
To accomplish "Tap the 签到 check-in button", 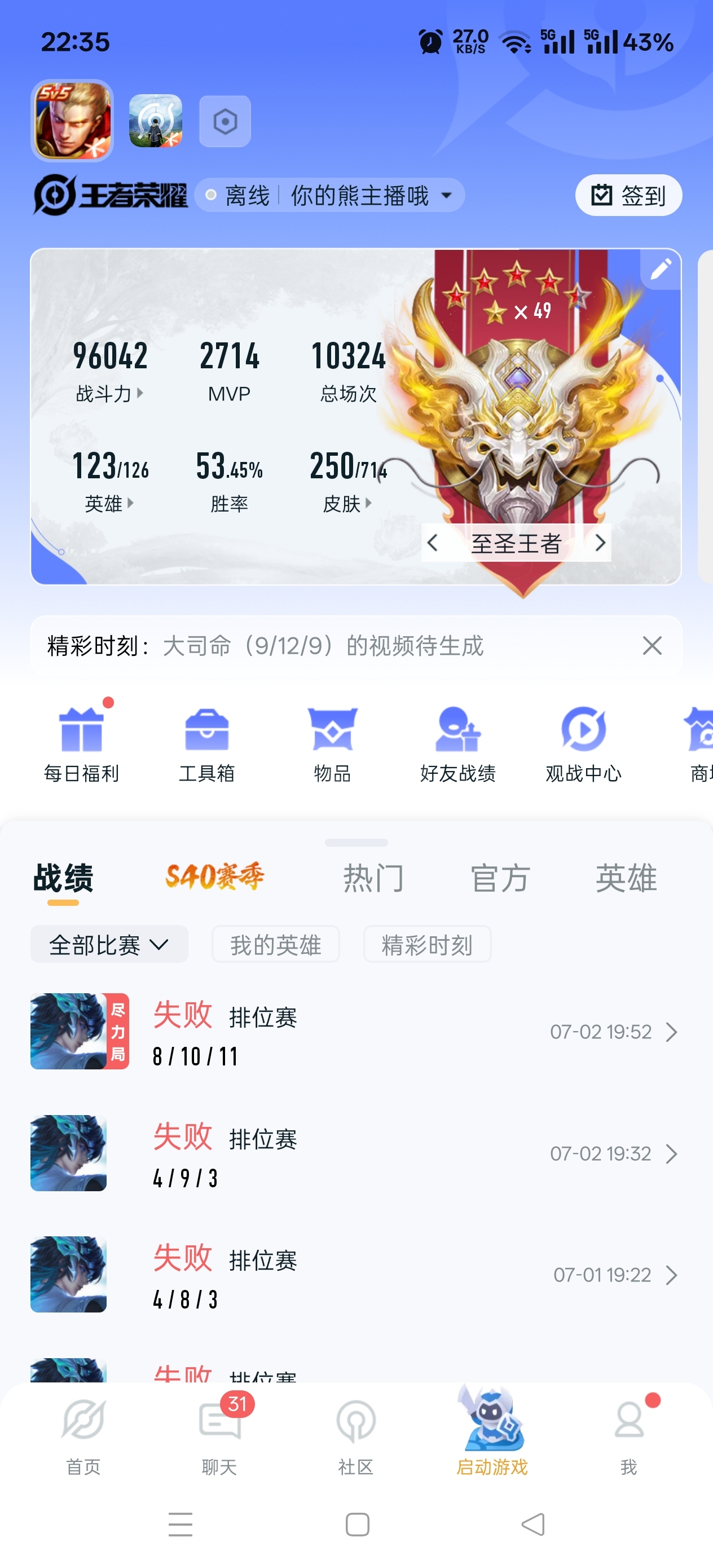I will [628, 195].
